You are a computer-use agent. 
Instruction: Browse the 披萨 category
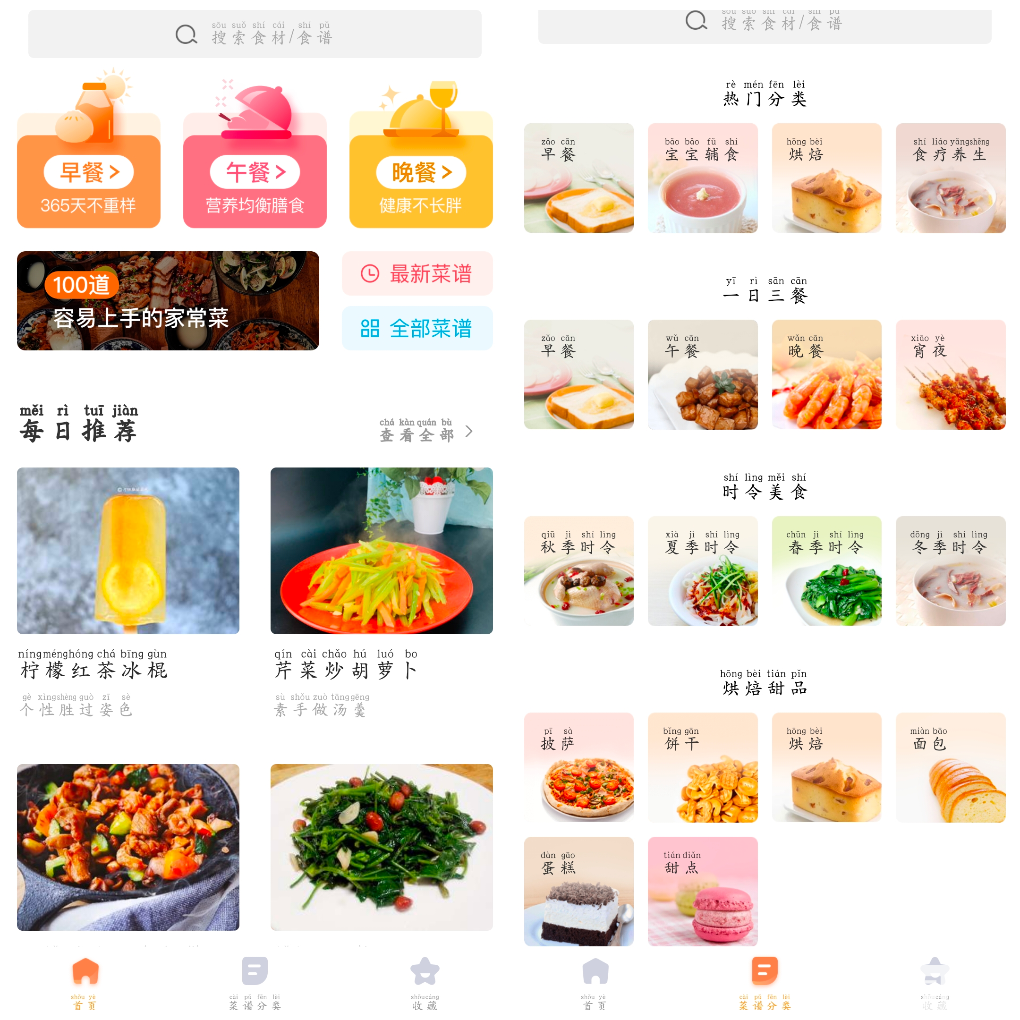pos(578,767)
